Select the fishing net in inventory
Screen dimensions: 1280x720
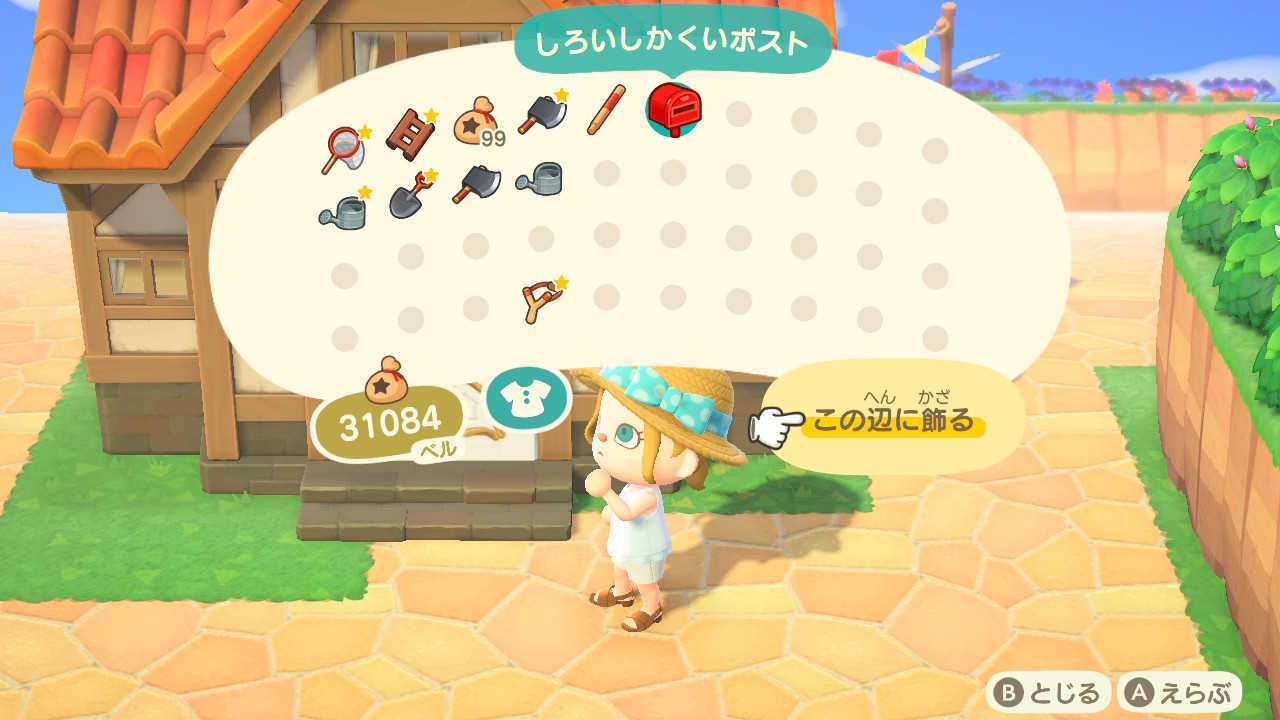click(x=344, y=149)
